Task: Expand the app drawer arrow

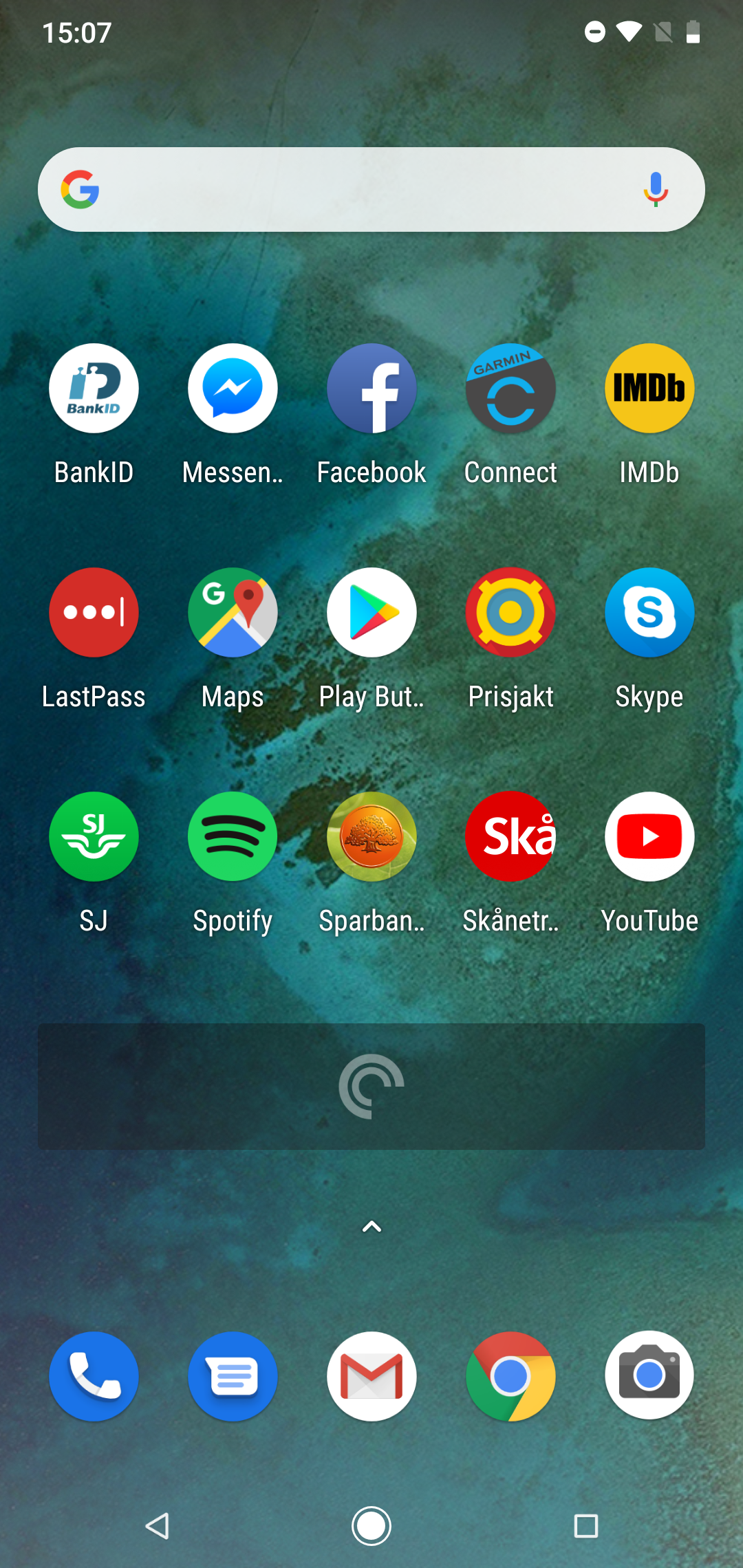Action: click(x=371, y=1226)
